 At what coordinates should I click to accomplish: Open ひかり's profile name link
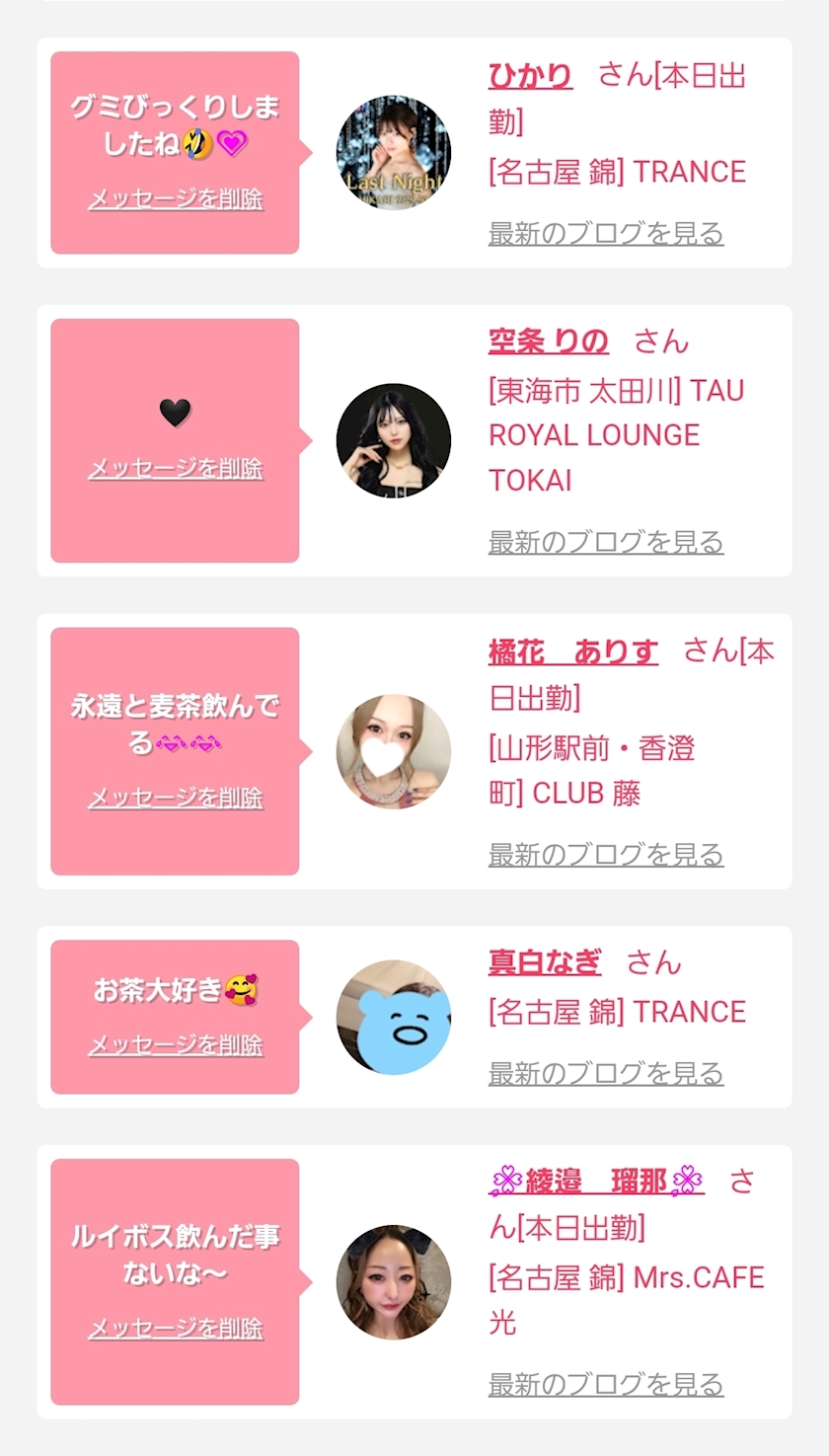[x=530, y=76]
